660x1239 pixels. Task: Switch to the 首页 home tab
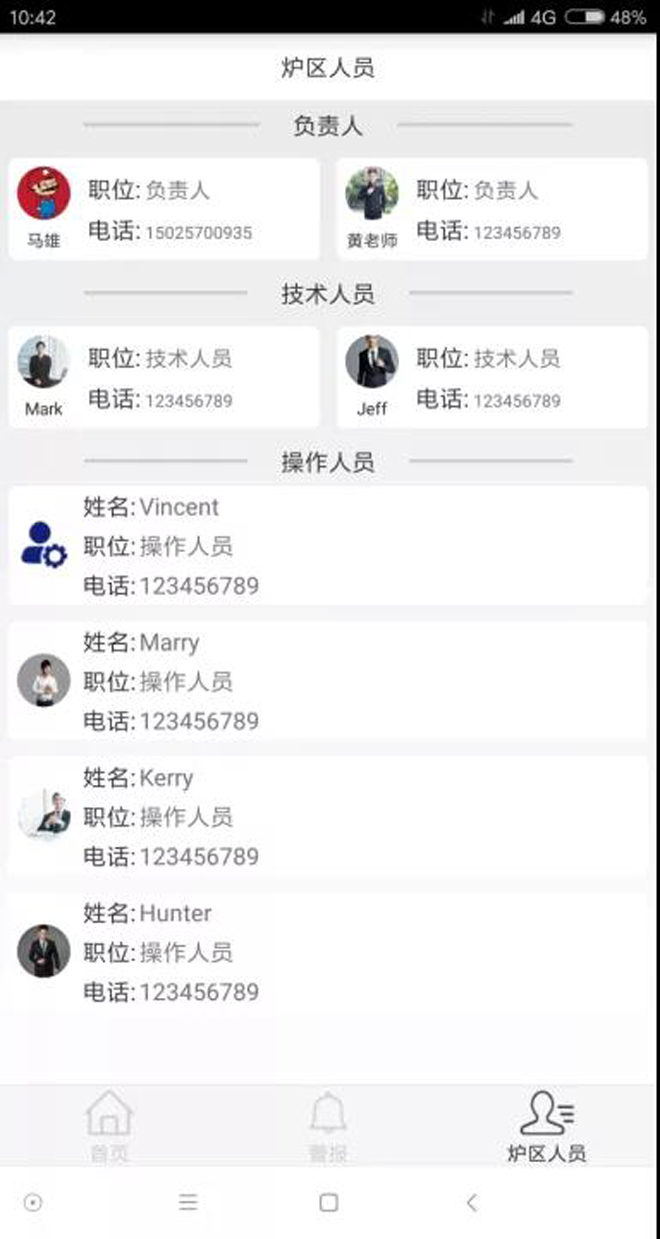[110, 1126]
